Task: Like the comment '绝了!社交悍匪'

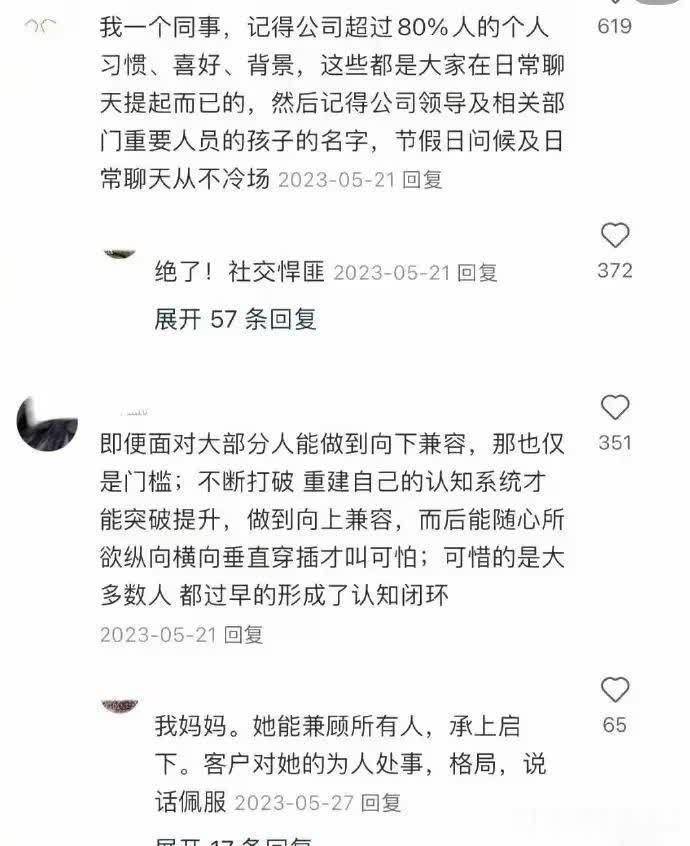Action: [615, 236]
